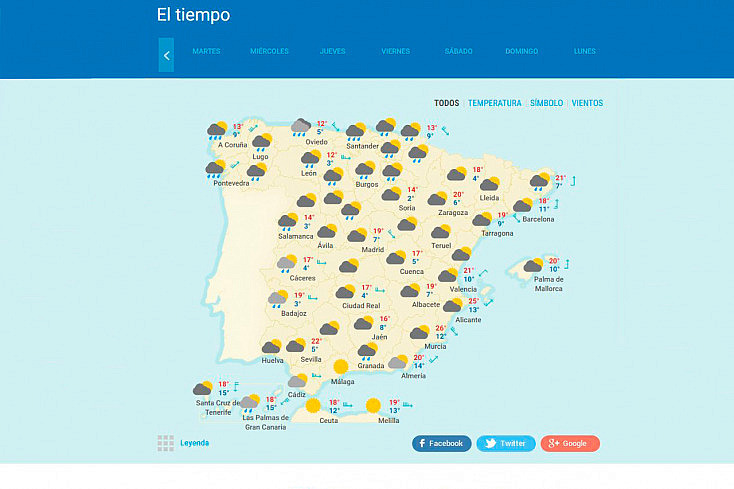The width and height of the screenshot is (734, 489).
Task: Share the forecast on Facebook
Action: click(x=441, y=443)
